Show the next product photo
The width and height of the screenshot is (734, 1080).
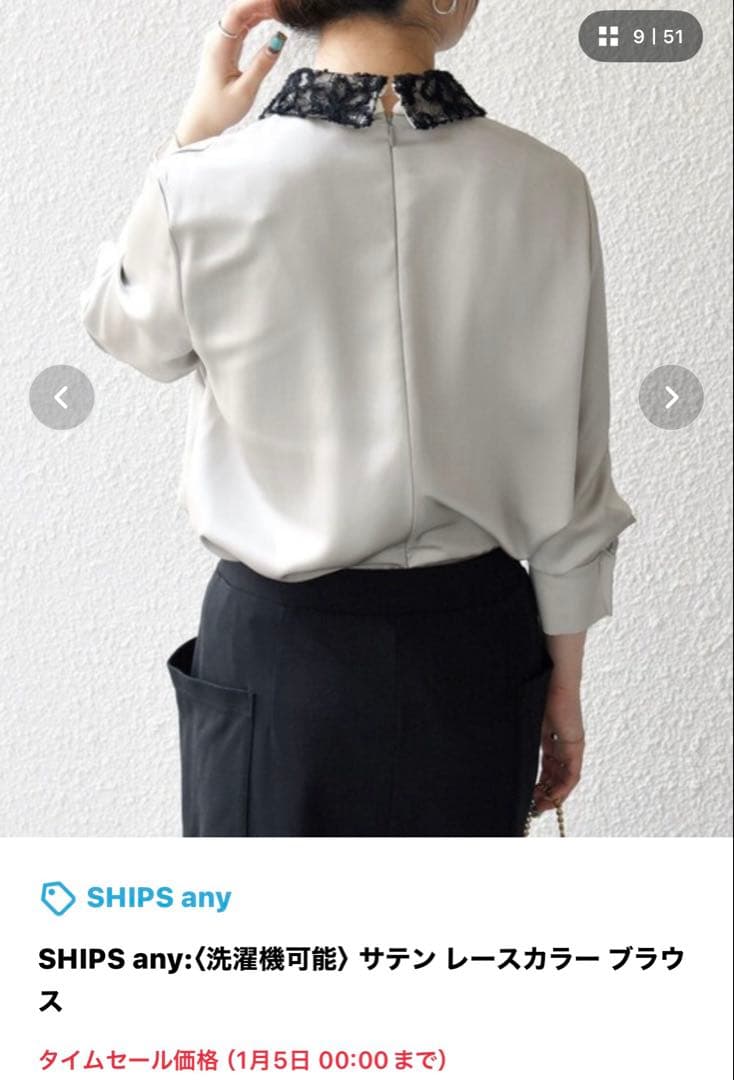coord(671,398)
